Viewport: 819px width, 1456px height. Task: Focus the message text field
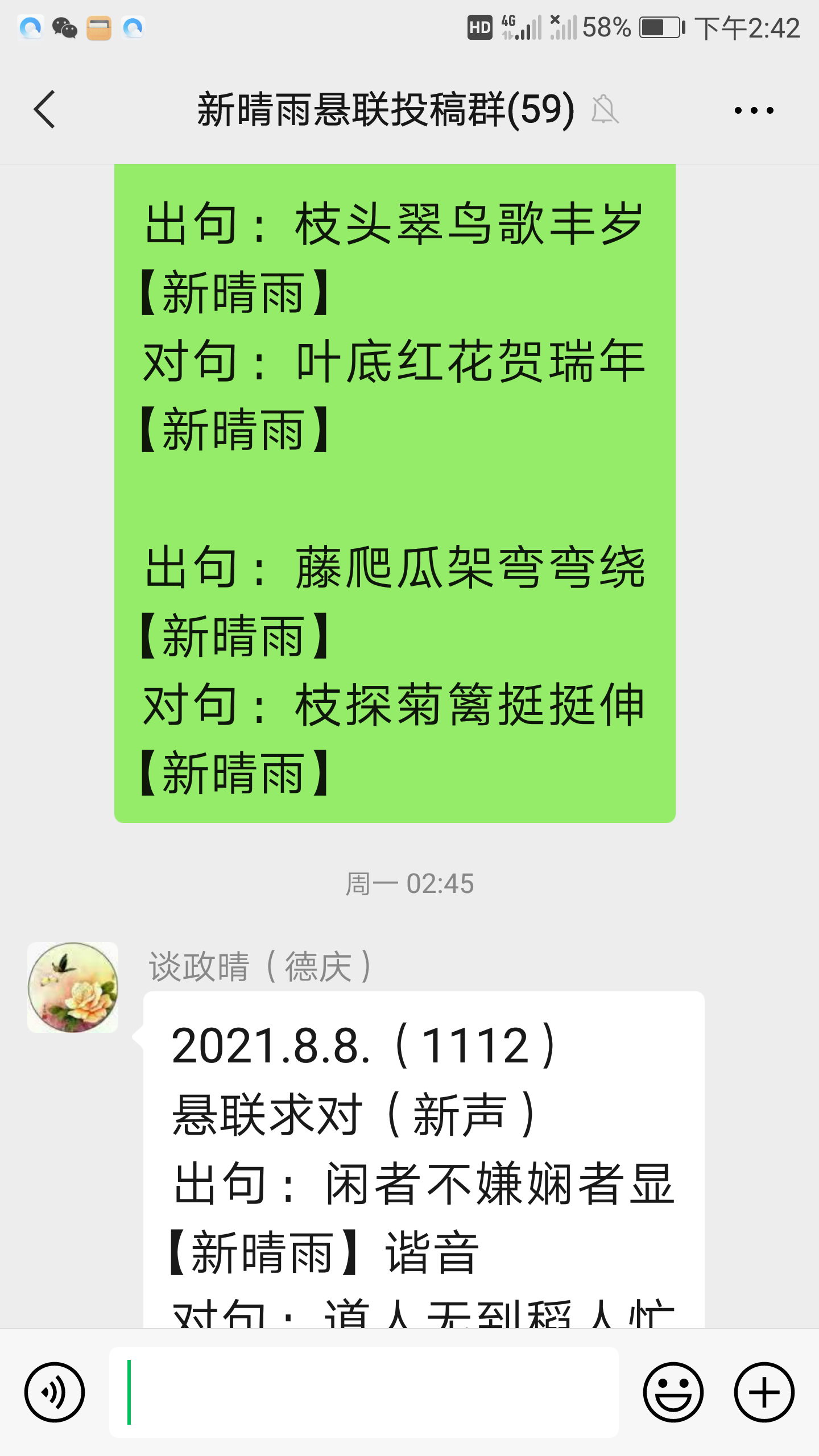[364, 1392]
